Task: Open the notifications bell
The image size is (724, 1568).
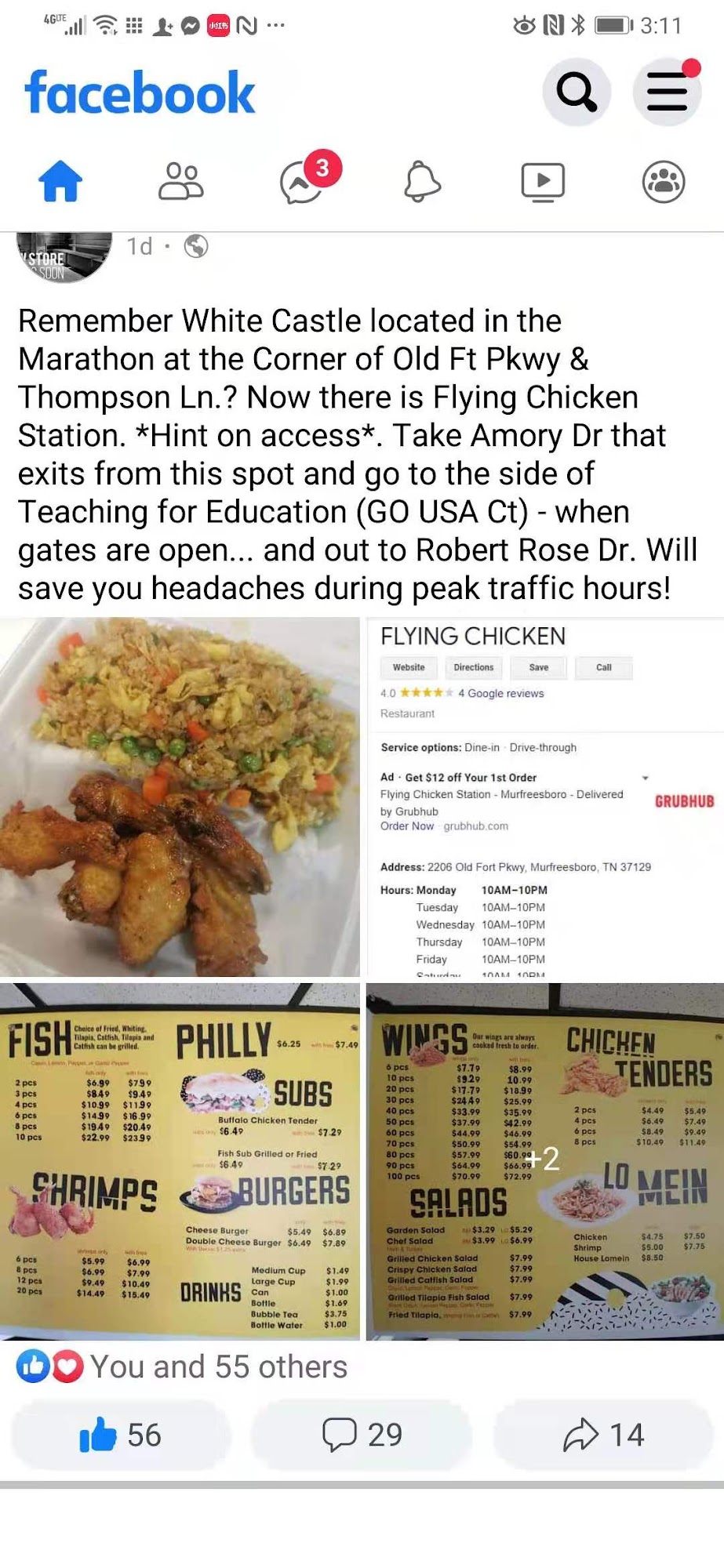Action: (422, 182)
